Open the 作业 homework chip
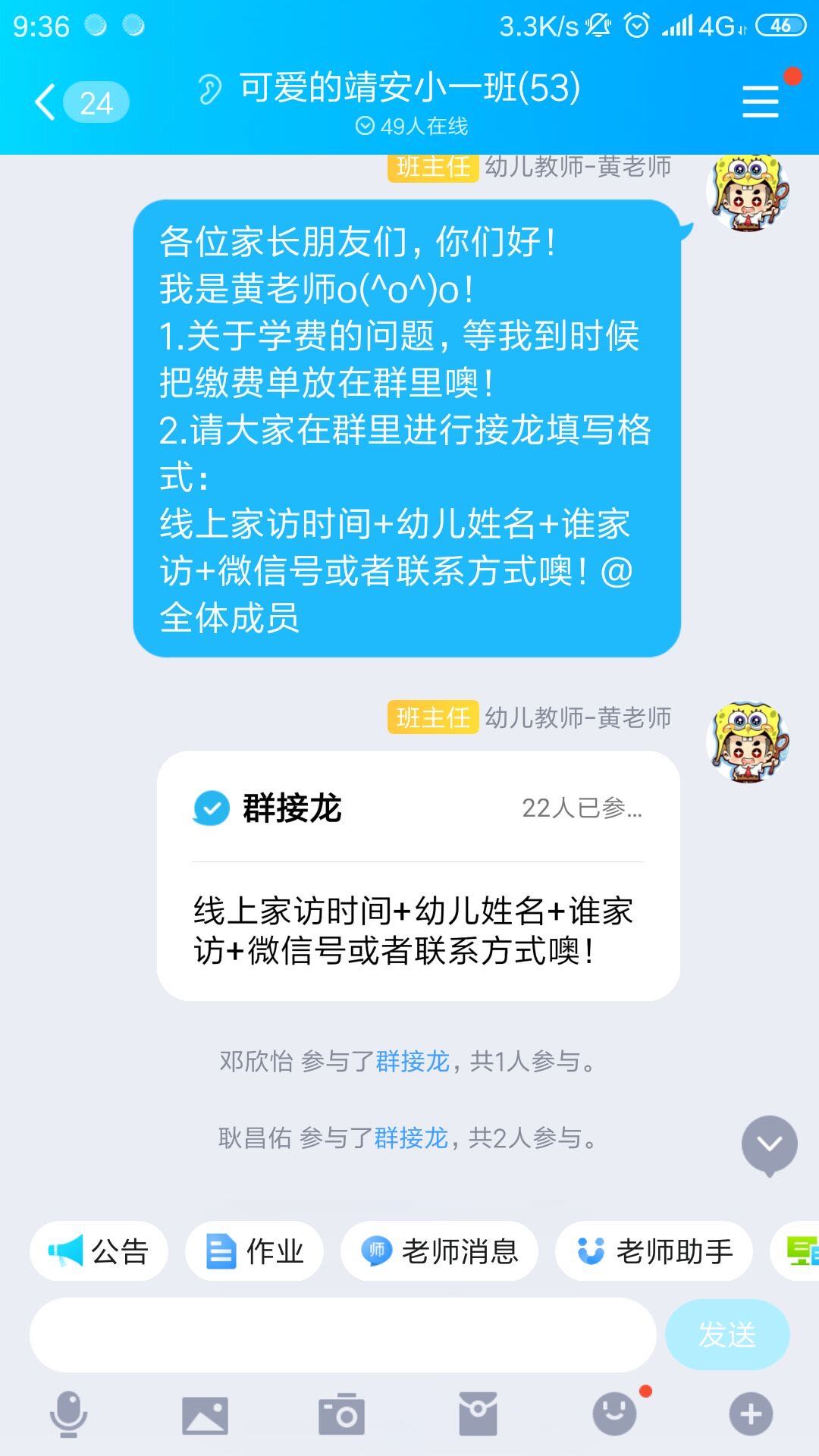Image resolution: width=819 pixels, height=1456 pixels. coord(254,1251)
